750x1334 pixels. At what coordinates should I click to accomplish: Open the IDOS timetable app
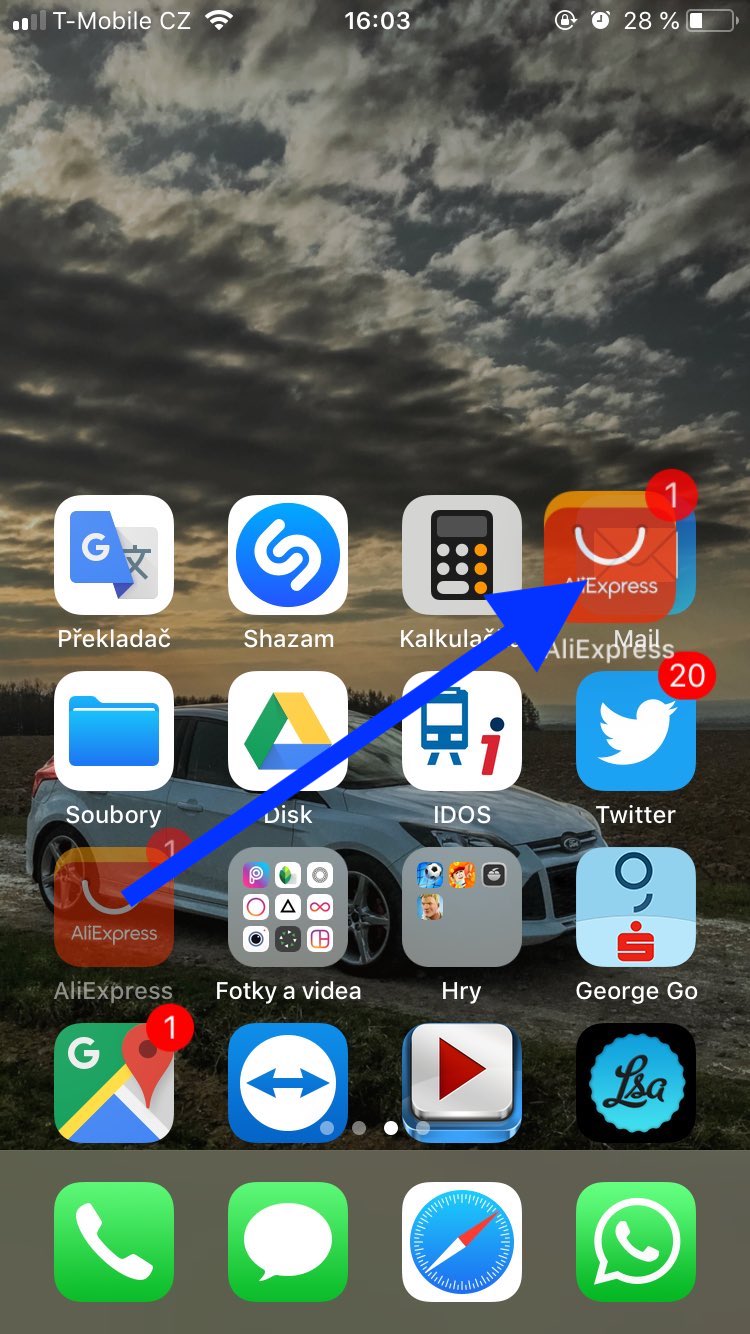click(462, 731)
